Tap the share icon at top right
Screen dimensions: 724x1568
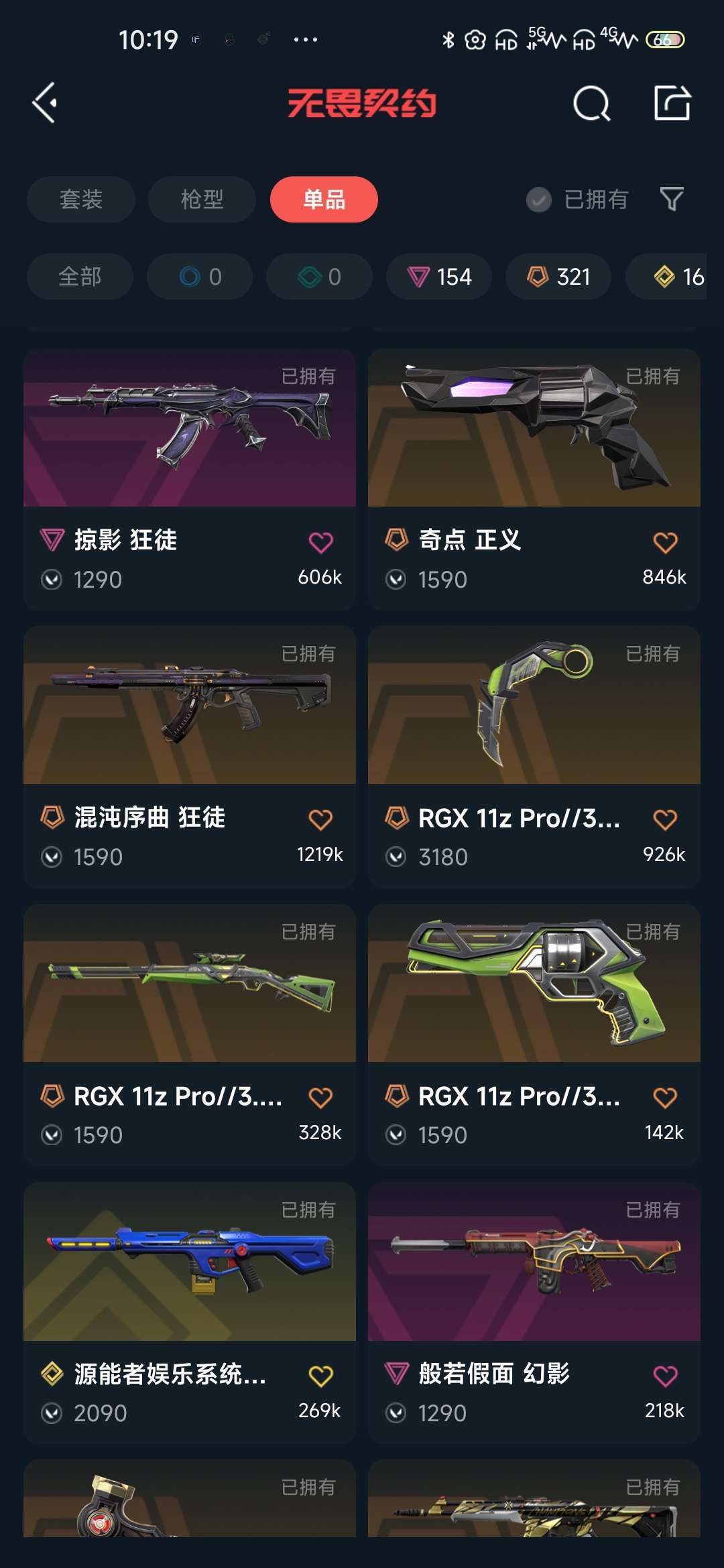click(672, 103)
